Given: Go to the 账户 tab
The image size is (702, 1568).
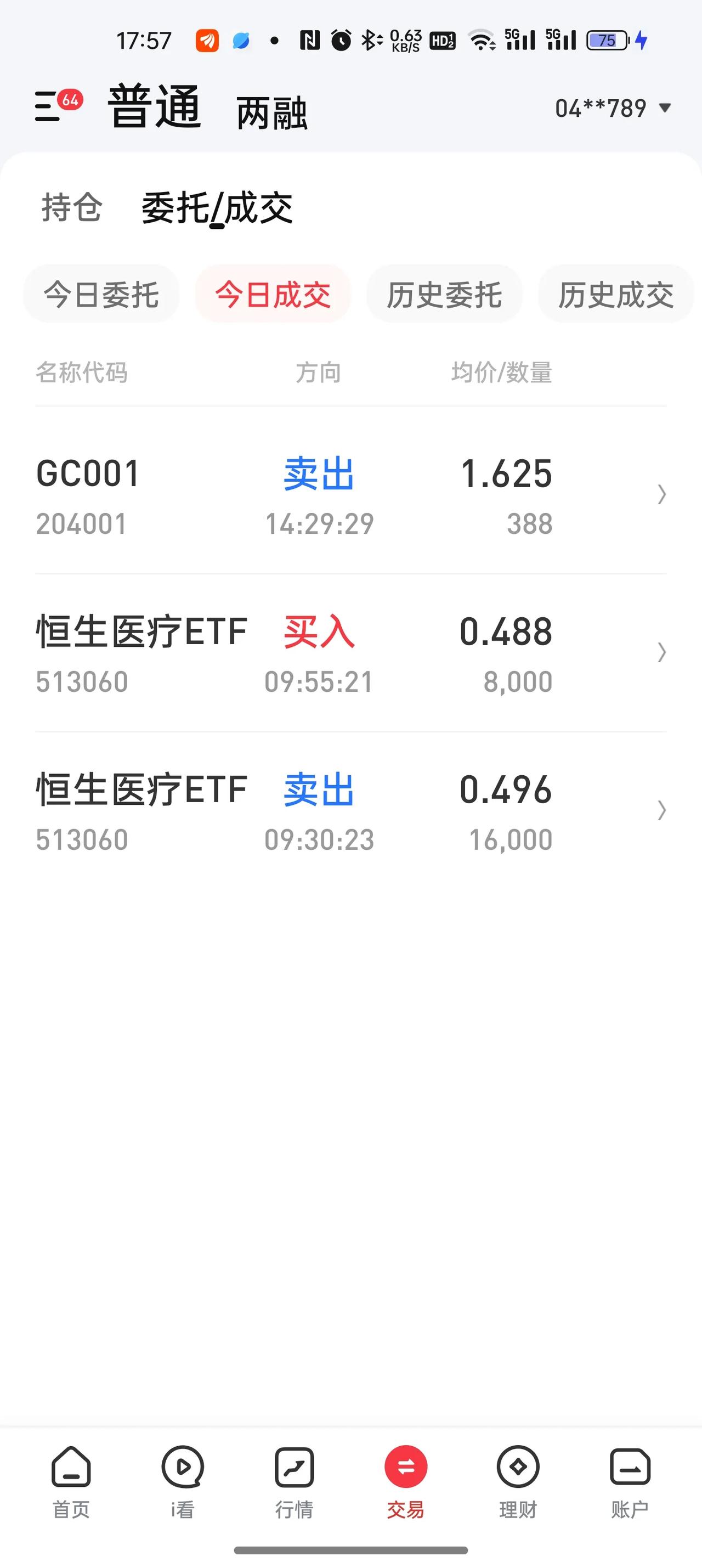Looking at the screenshot, I should [x=630, y=1483].
